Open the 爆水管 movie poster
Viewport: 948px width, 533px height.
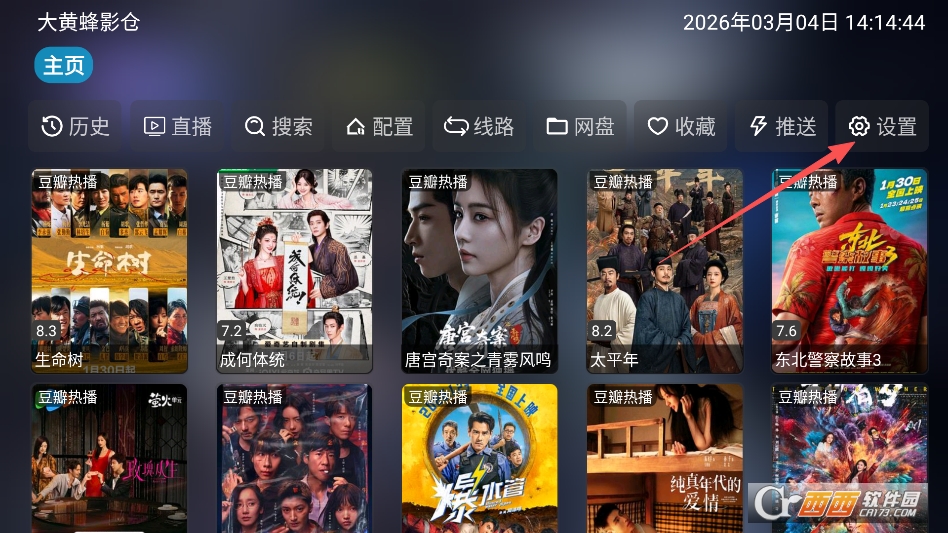480,458
